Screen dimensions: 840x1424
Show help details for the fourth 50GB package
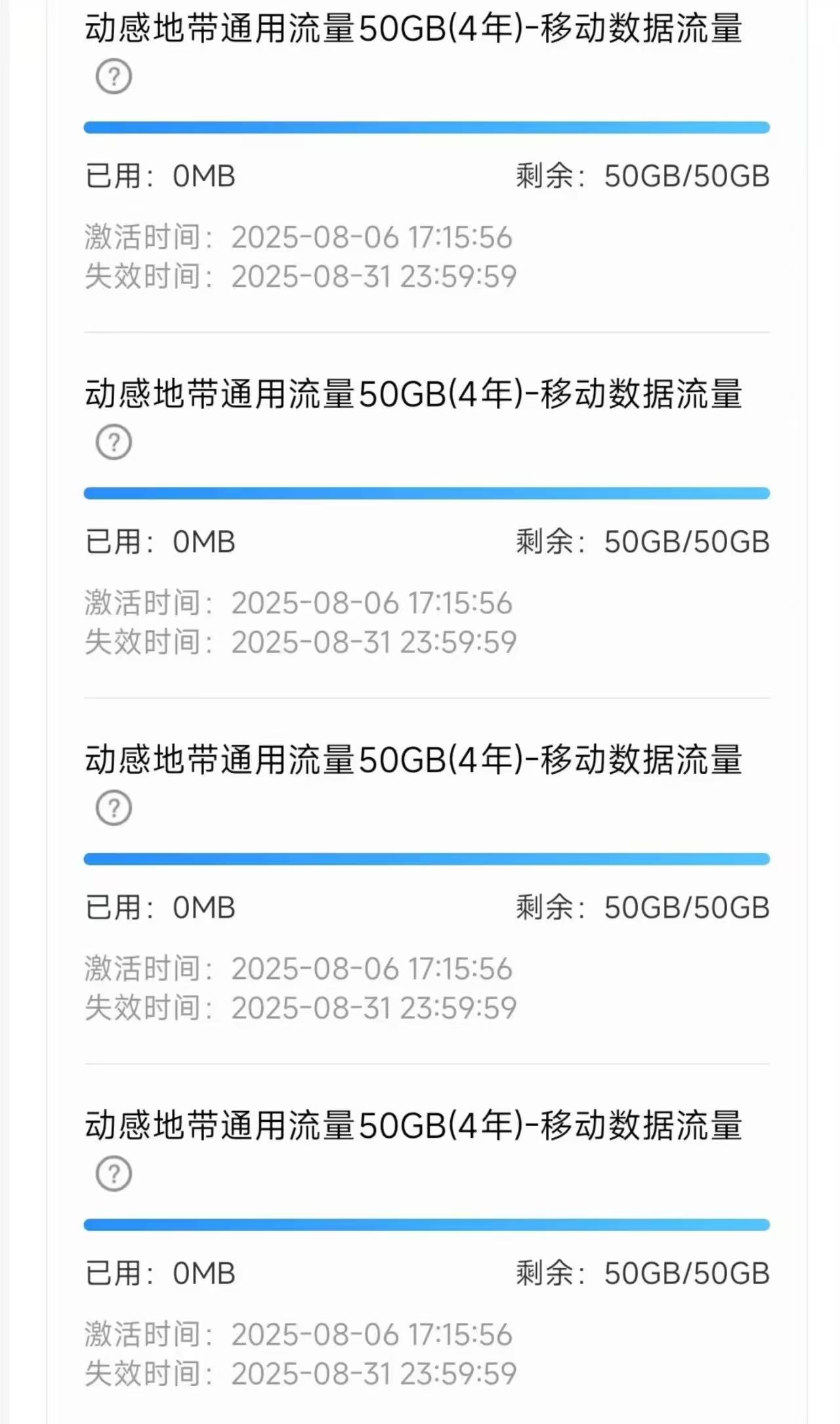[x=114, y=1173]
